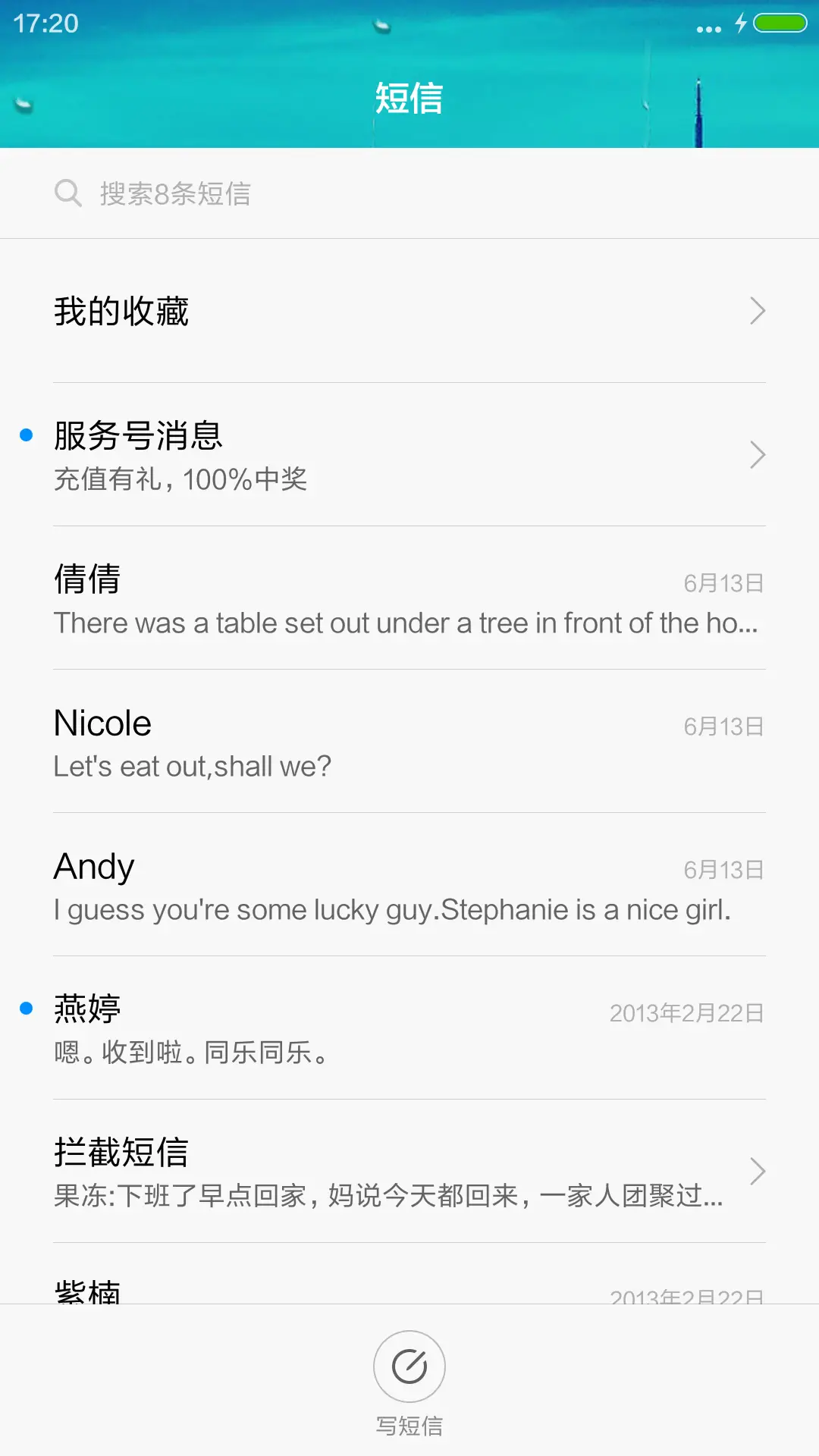Open the conversation with 紫楠
Image resolution: width=819 pixels, height=1456 pixels.
click(x=409, y=1289)
